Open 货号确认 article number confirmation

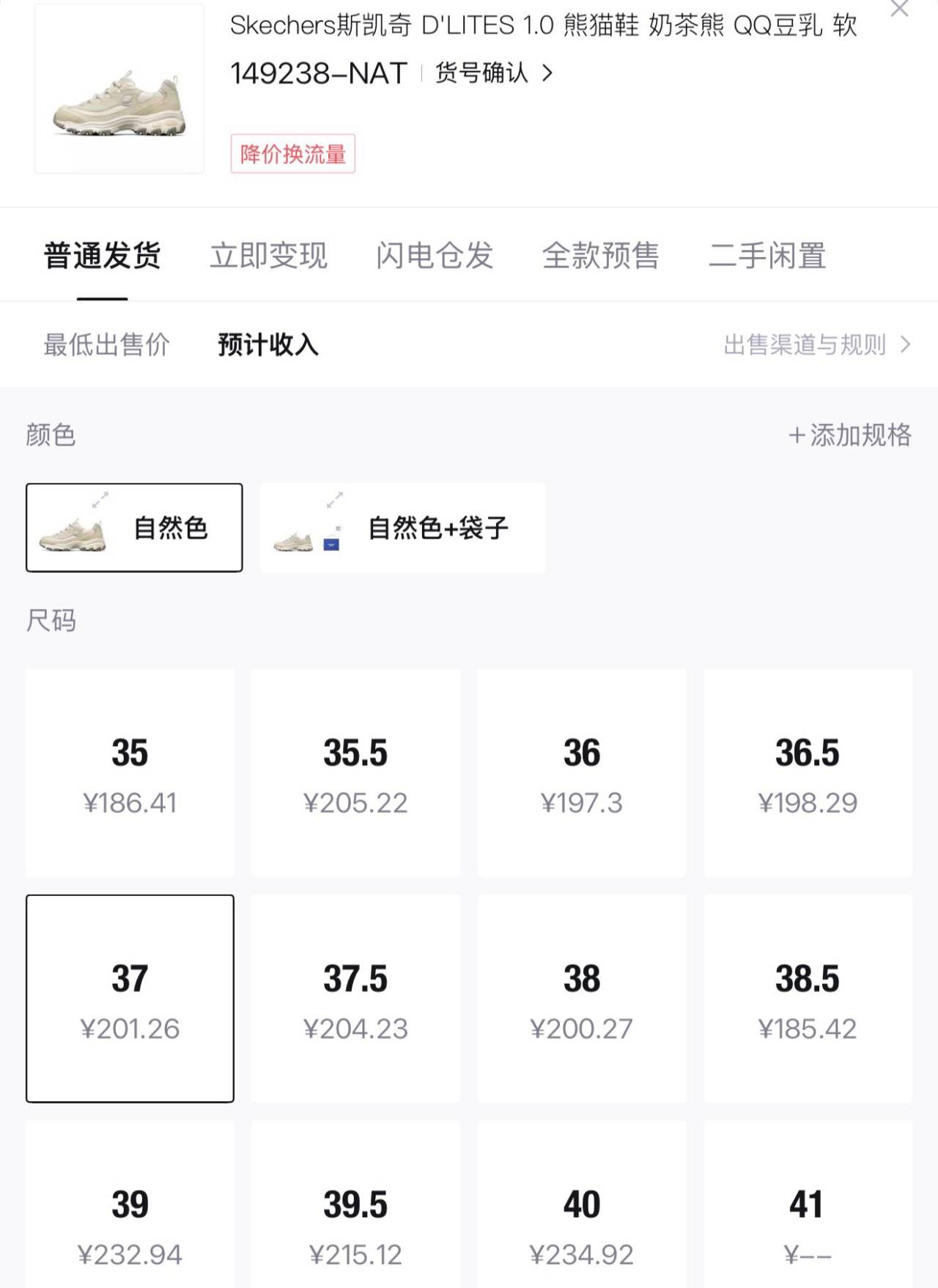pos(493,73)
